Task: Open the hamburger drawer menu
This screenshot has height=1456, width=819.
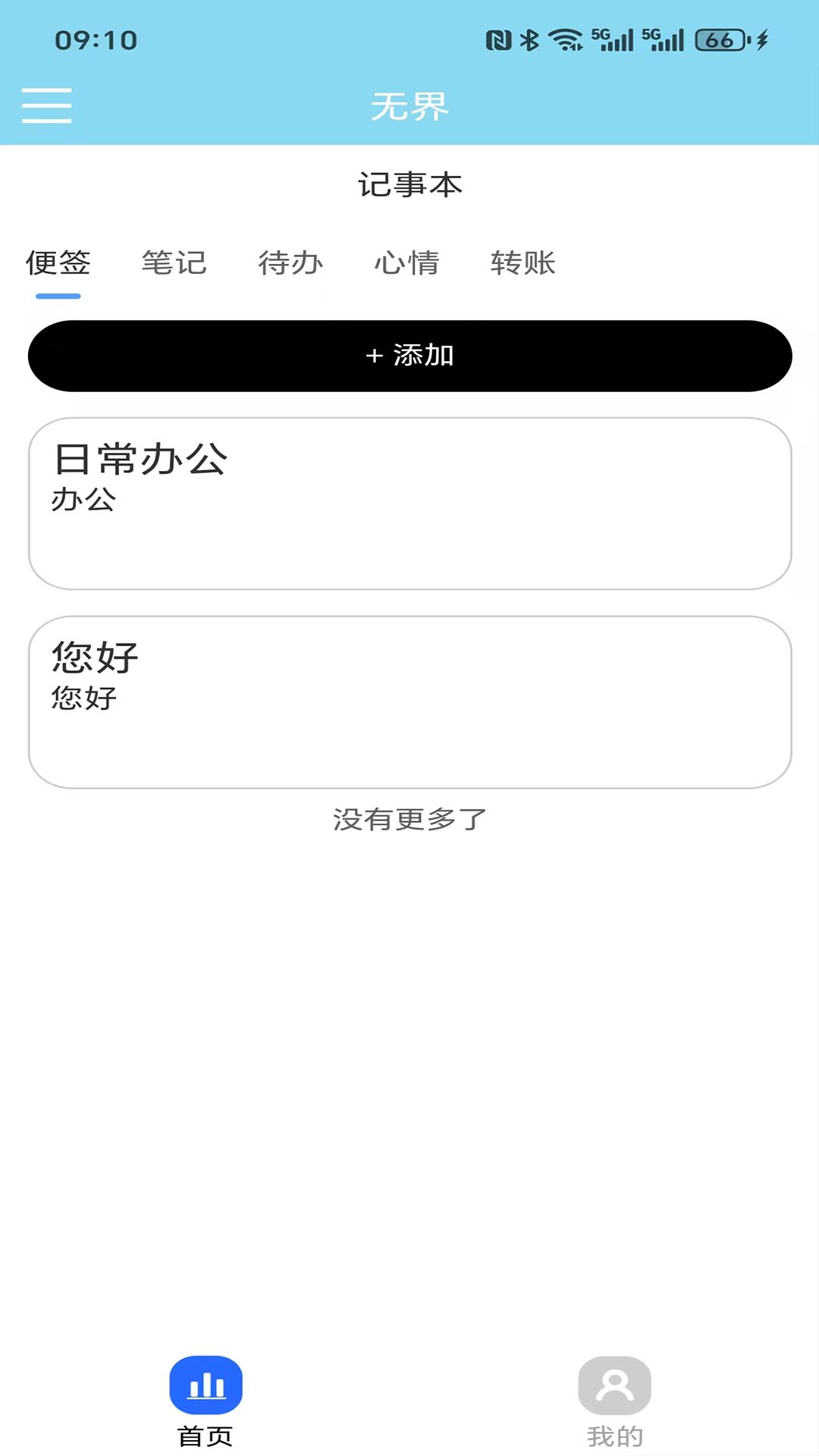Action: (46, 105)
